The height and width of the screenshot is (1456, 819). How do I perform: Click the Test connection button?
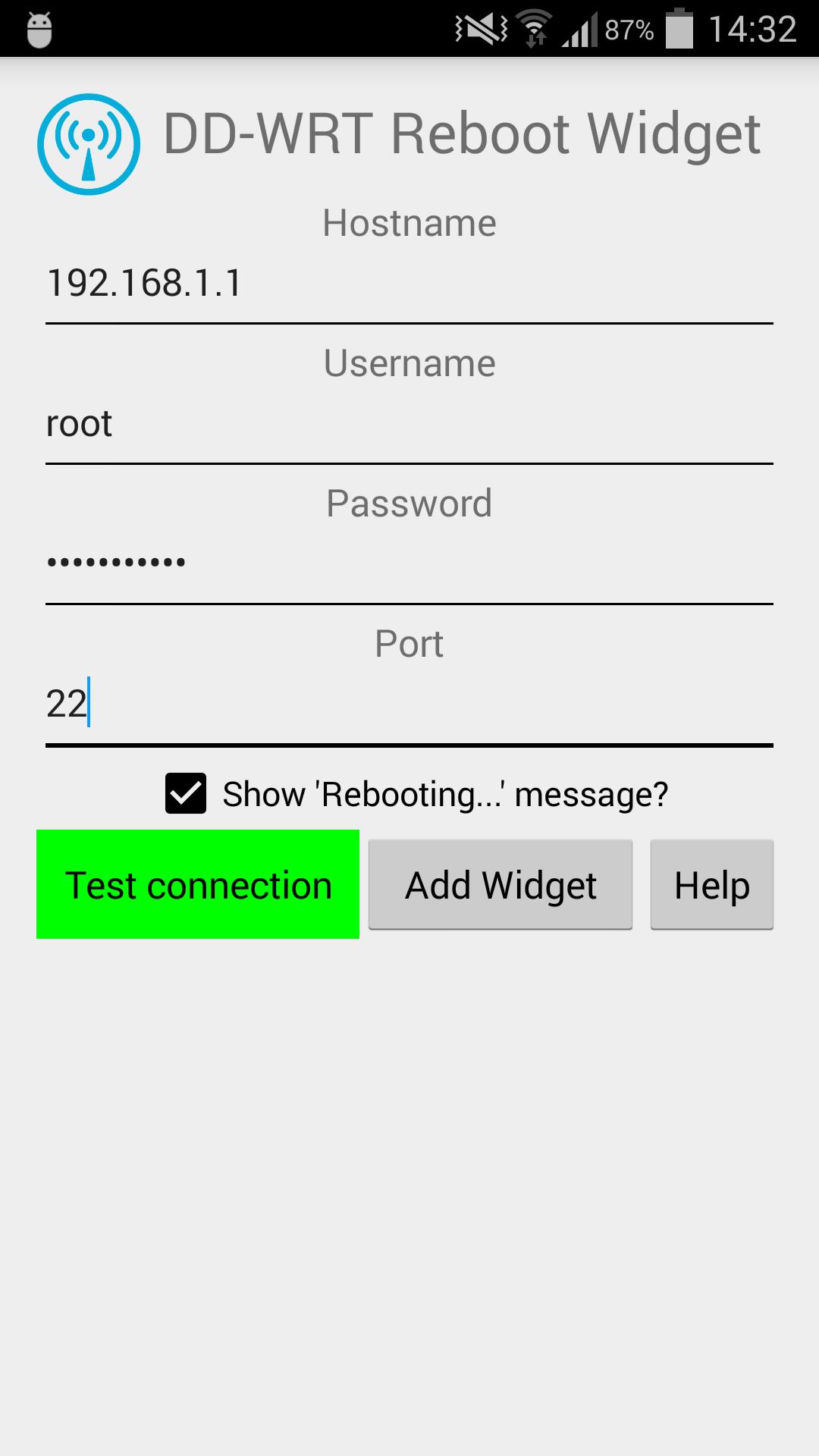(197, 884)
